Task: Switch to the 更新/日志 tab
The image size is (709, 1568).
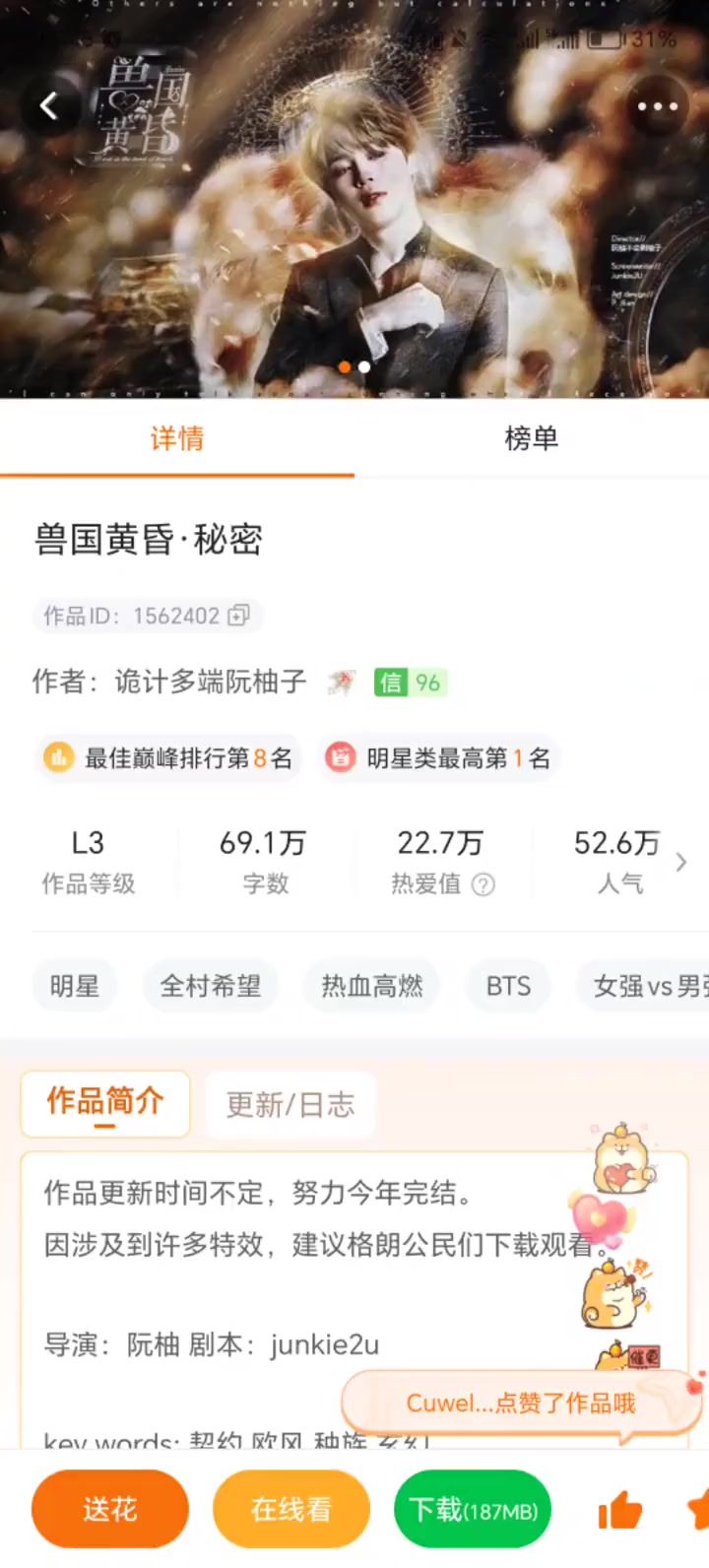Action: [x=290, y=1105]
